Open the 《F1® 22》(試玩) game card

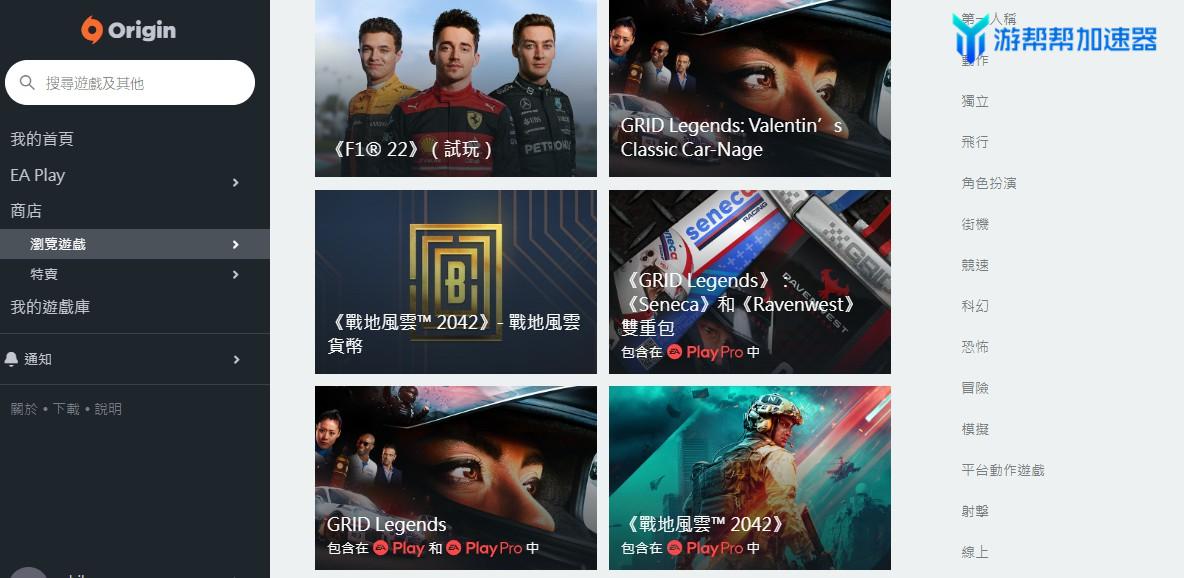click(x=455, y=88)
